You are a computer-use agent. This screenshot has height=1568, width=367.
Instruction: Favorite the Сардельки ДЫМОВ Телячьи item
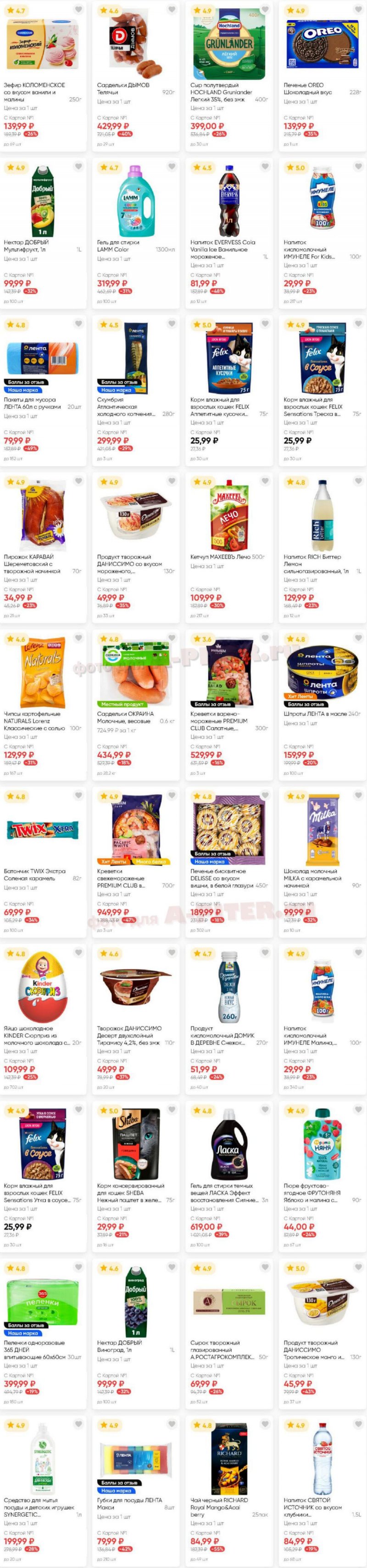pyautogui.click(x=172, y=10)
